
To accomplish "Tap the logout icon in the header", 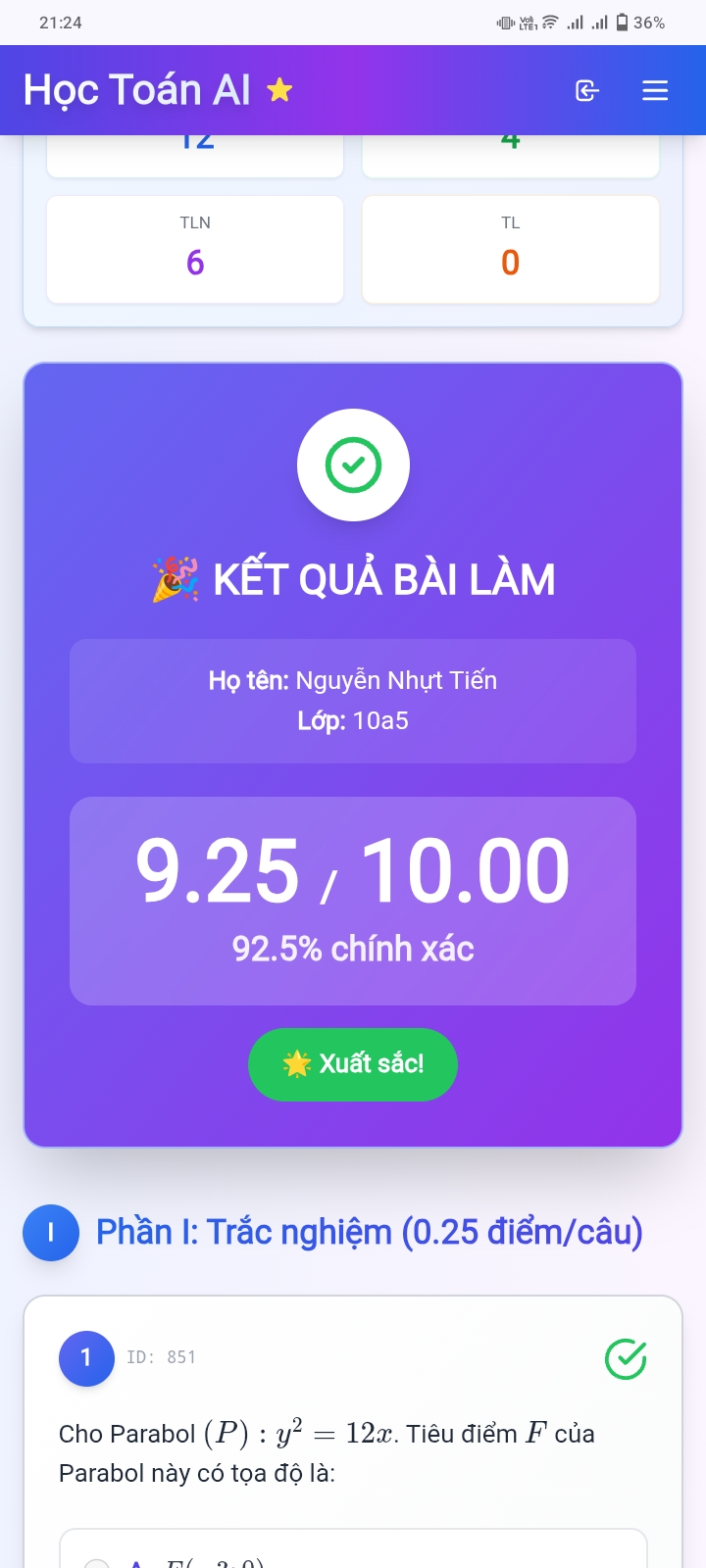I will [586, 91].
